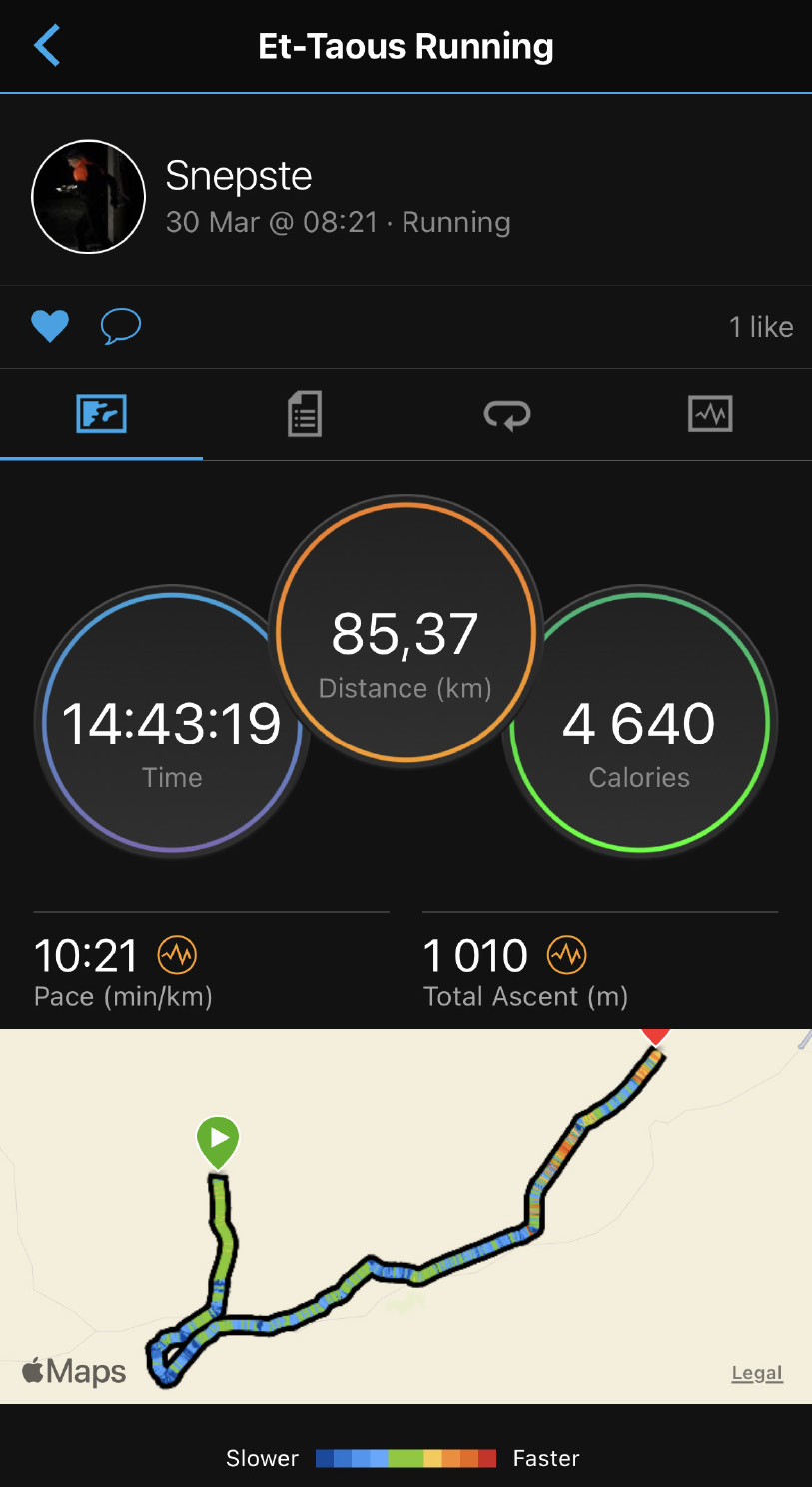
Task: Switch to the laps tab
Action: click(x=507, y=414)
